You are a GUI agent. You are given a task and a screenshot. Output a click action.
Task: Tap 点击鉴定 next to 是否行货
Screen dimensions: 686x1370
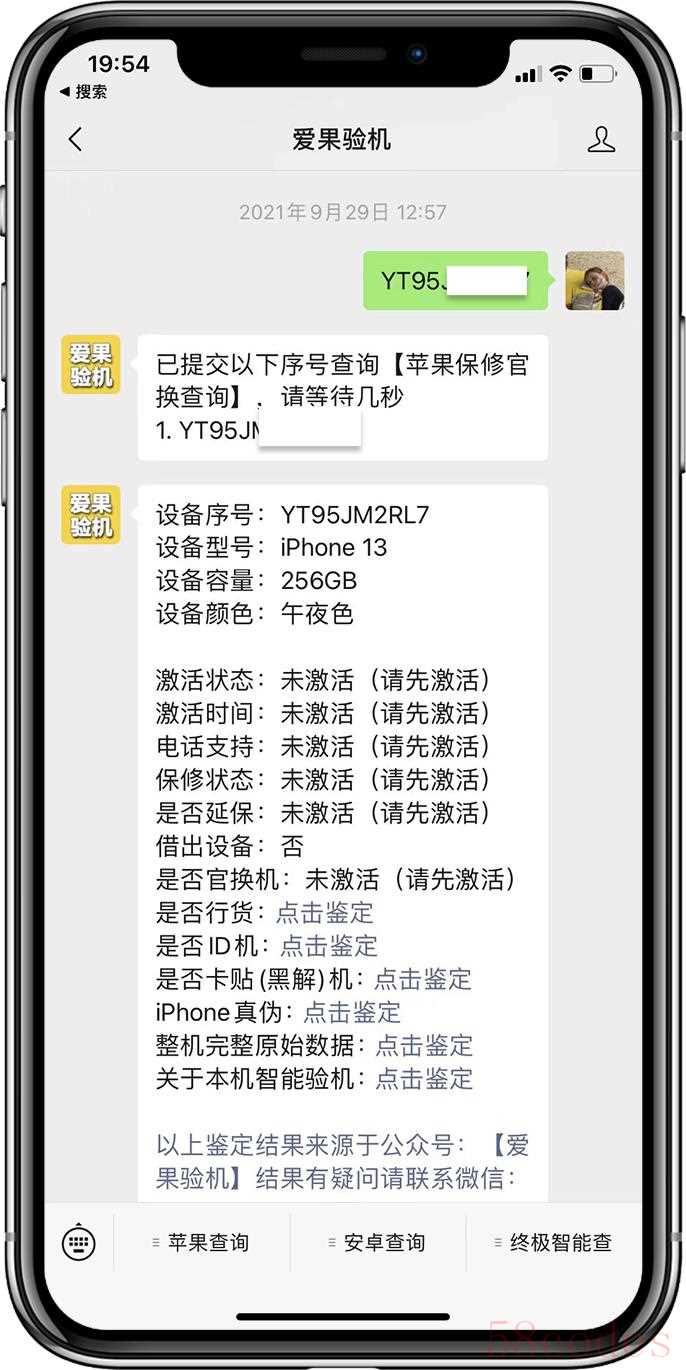pyautogui.click(x=324, y=912)
